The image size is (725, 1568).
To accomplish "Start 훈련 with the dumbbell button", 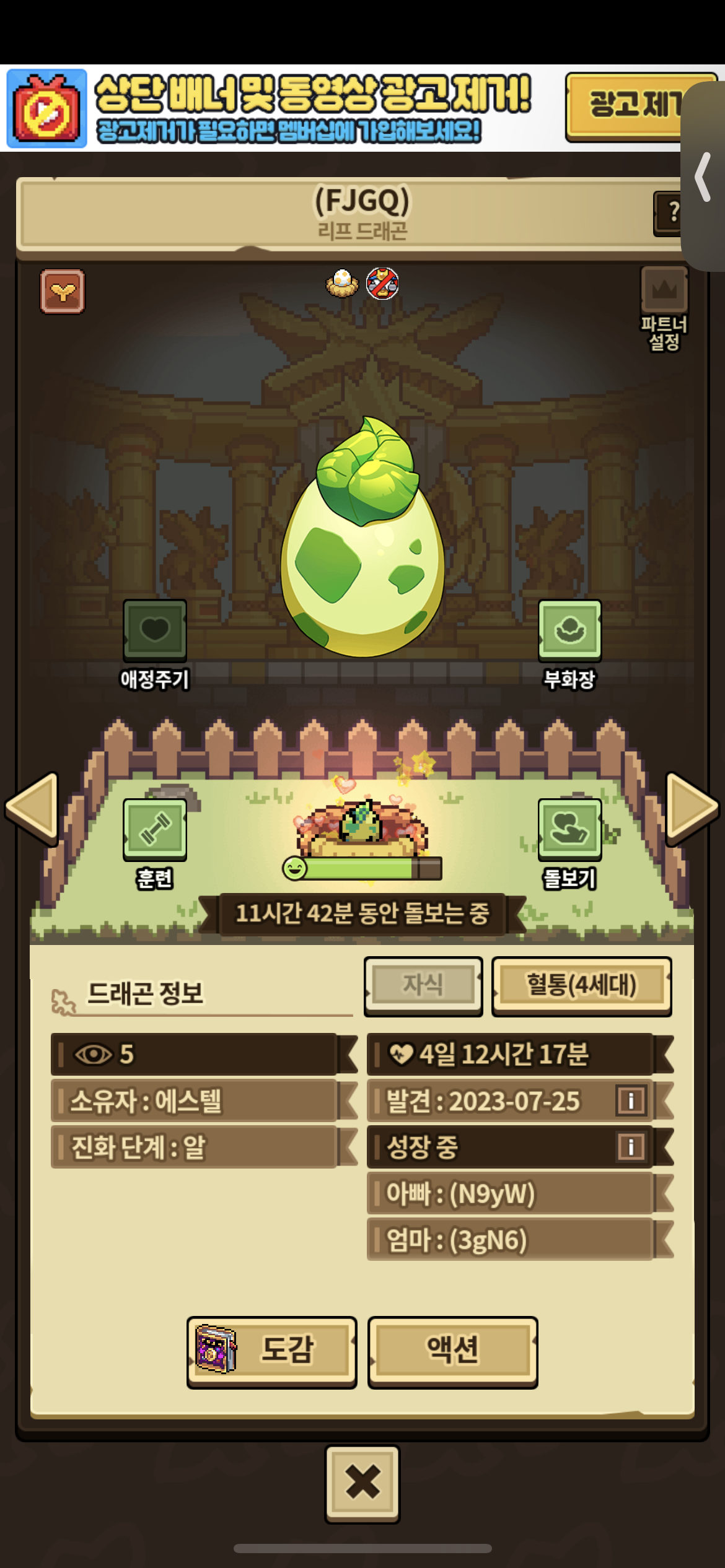I will (154, 829).
